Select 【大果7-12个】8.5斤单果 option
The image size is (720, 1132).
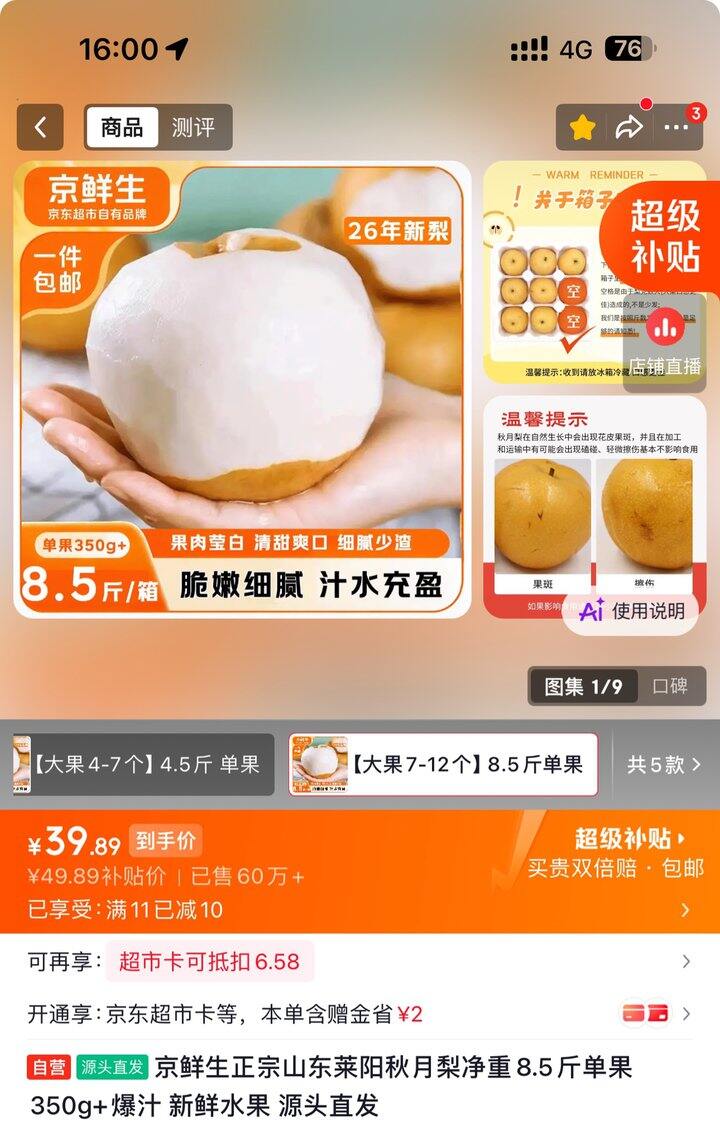443,765
